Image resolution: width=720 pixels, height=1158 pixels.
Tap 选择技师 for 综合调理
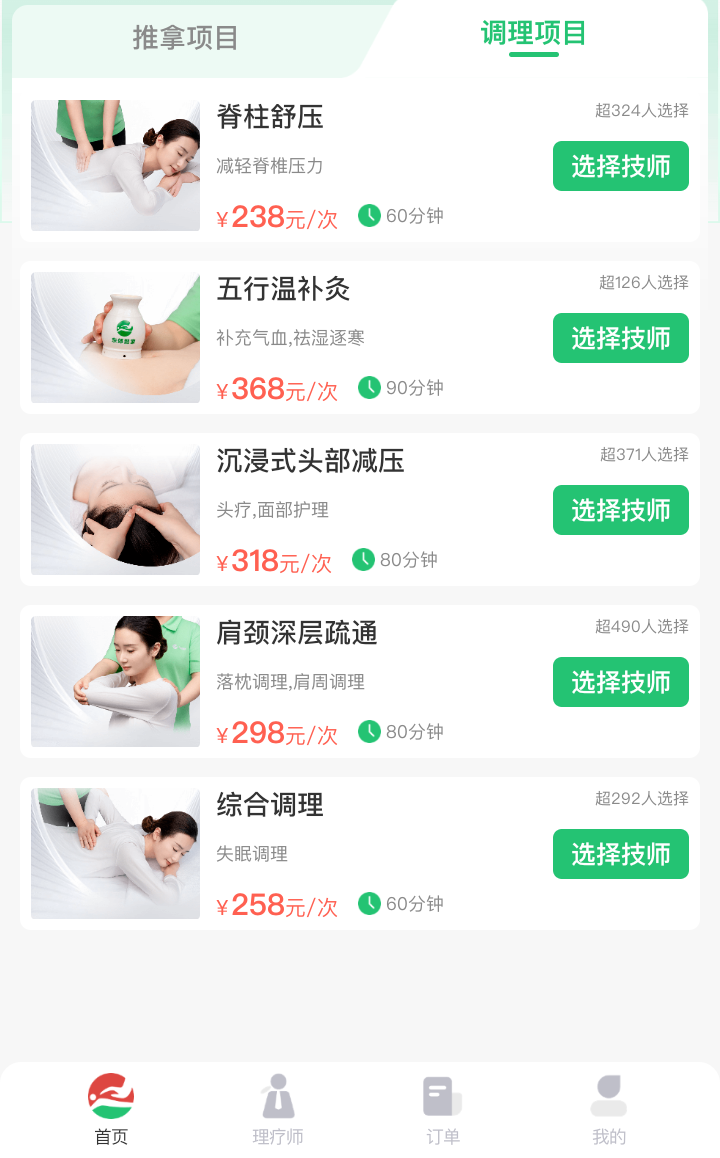click(620, 854)
